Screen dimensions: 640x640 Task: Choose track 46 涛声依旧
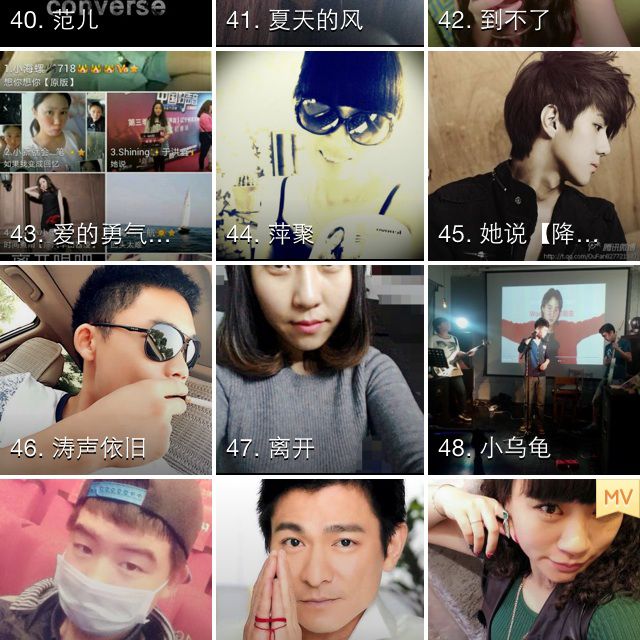(105, 369)
